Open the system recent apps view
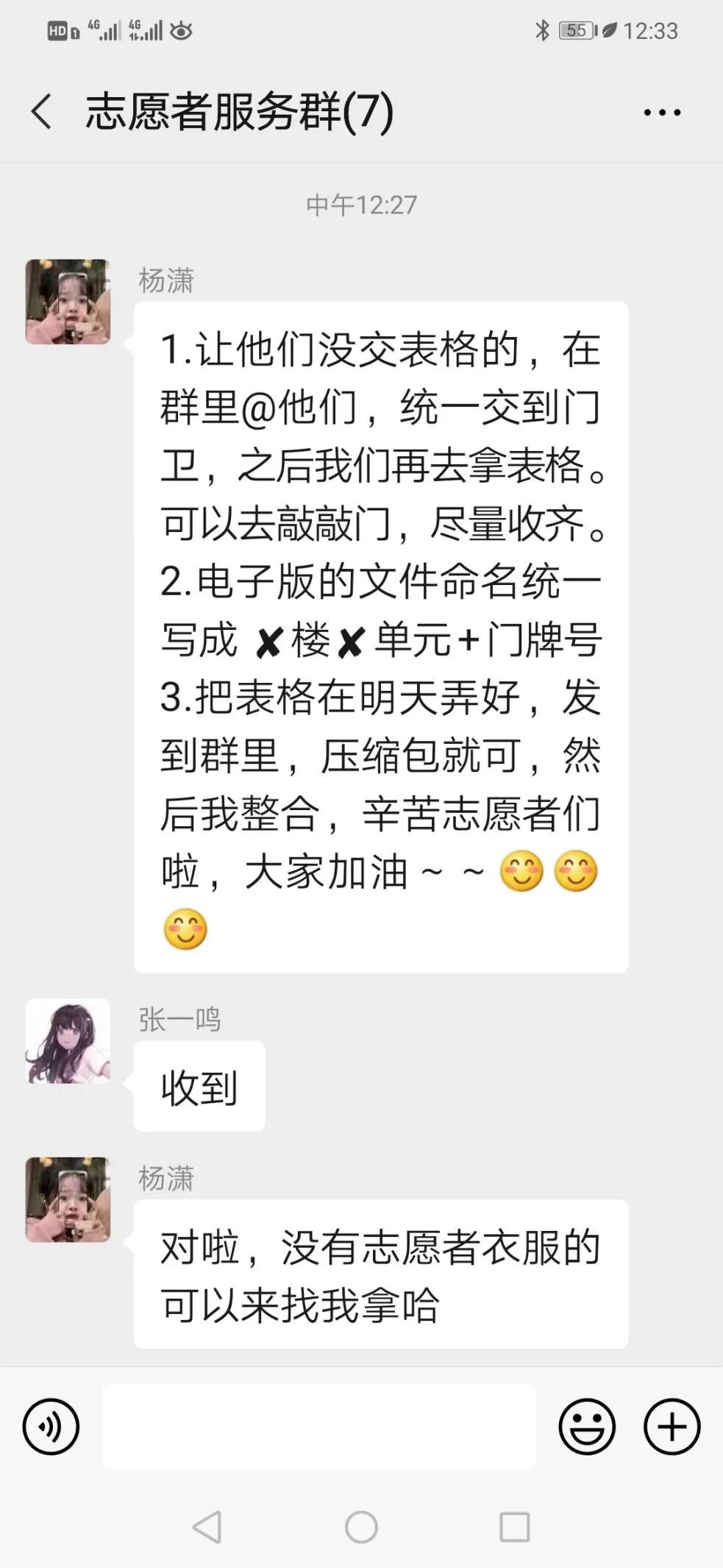This screenshot has height=1568, width=723. [x=514, y=1527]
